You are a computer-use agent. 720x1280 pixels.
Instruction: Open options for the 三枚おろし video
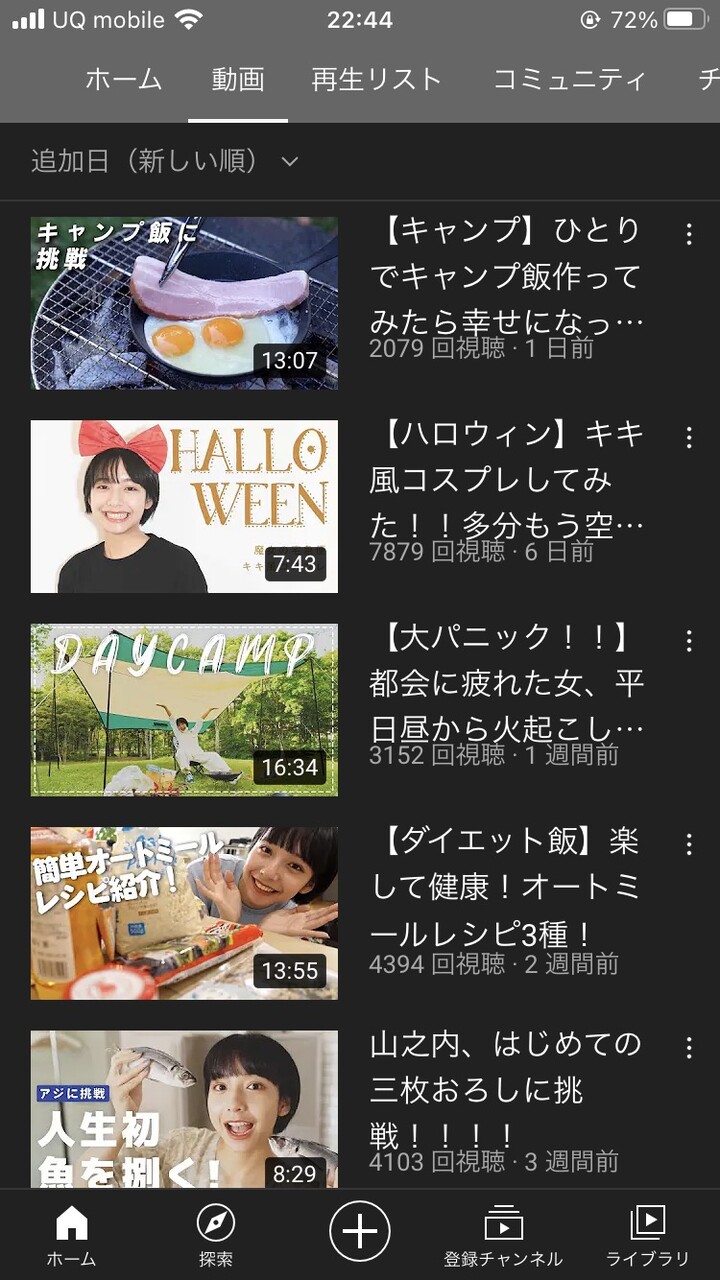coord(688,1048)
